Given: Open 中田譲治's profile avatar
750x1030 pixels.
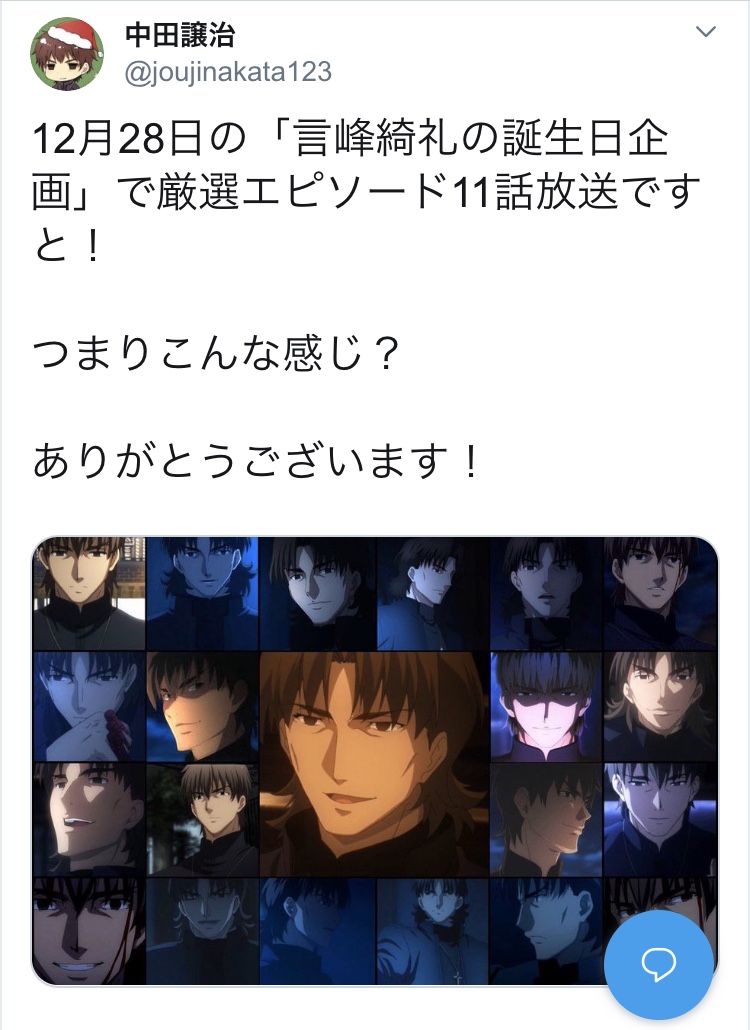Looking at the screenshot, I should [68, 53].
